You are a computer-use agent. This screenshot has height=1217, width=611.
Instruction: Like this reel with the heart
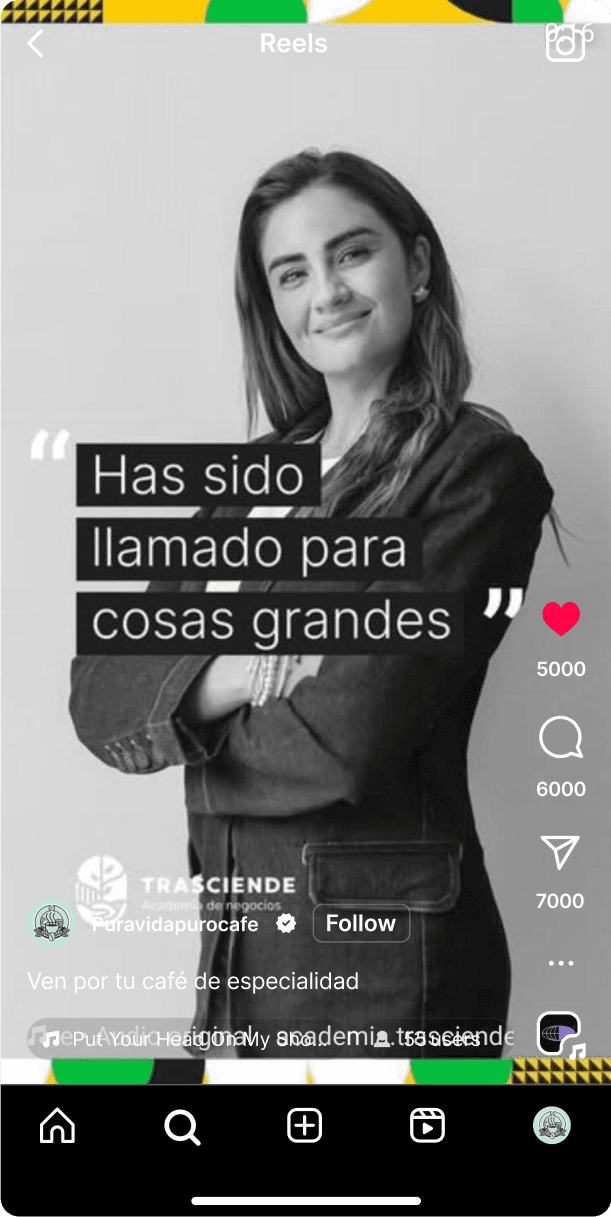(x=561, y=620)
